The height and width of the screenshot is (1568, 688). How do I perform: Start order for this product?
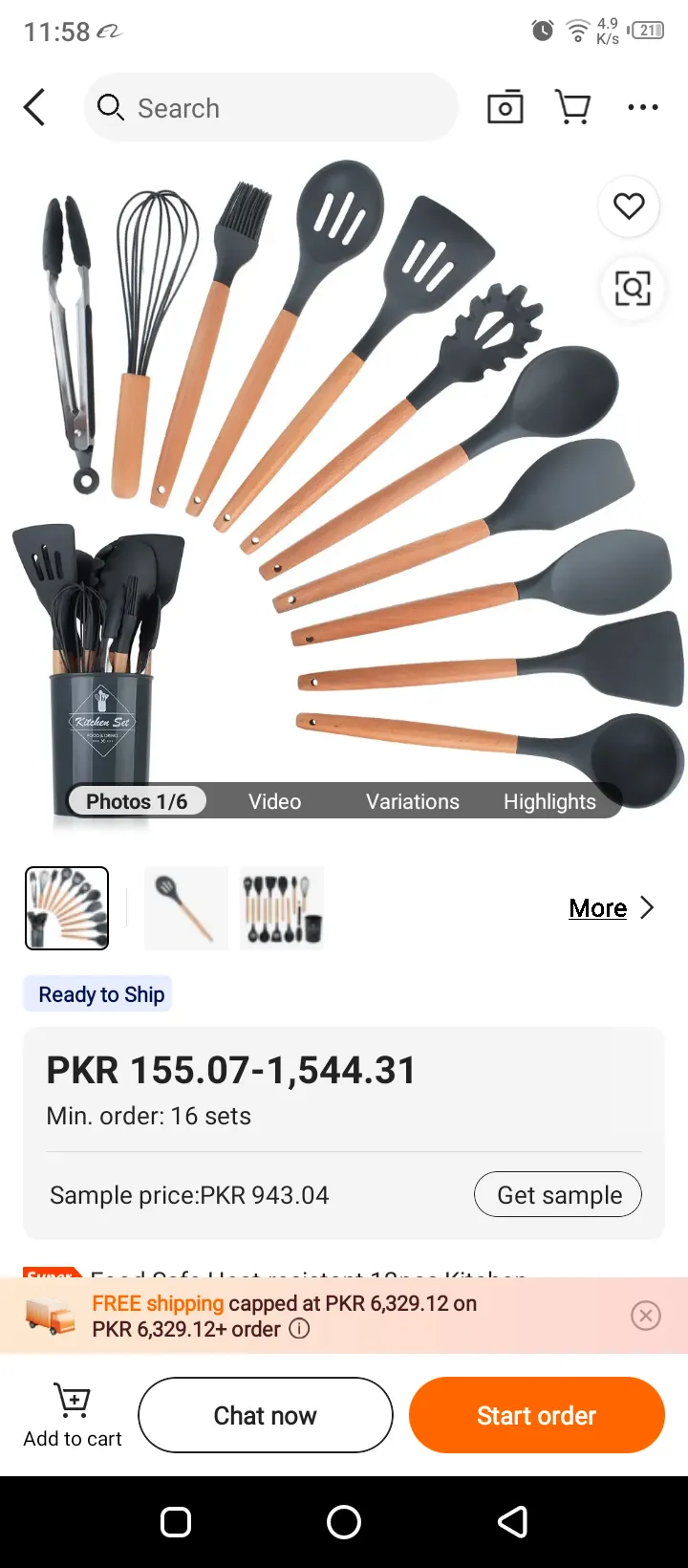pos(536,1415)
